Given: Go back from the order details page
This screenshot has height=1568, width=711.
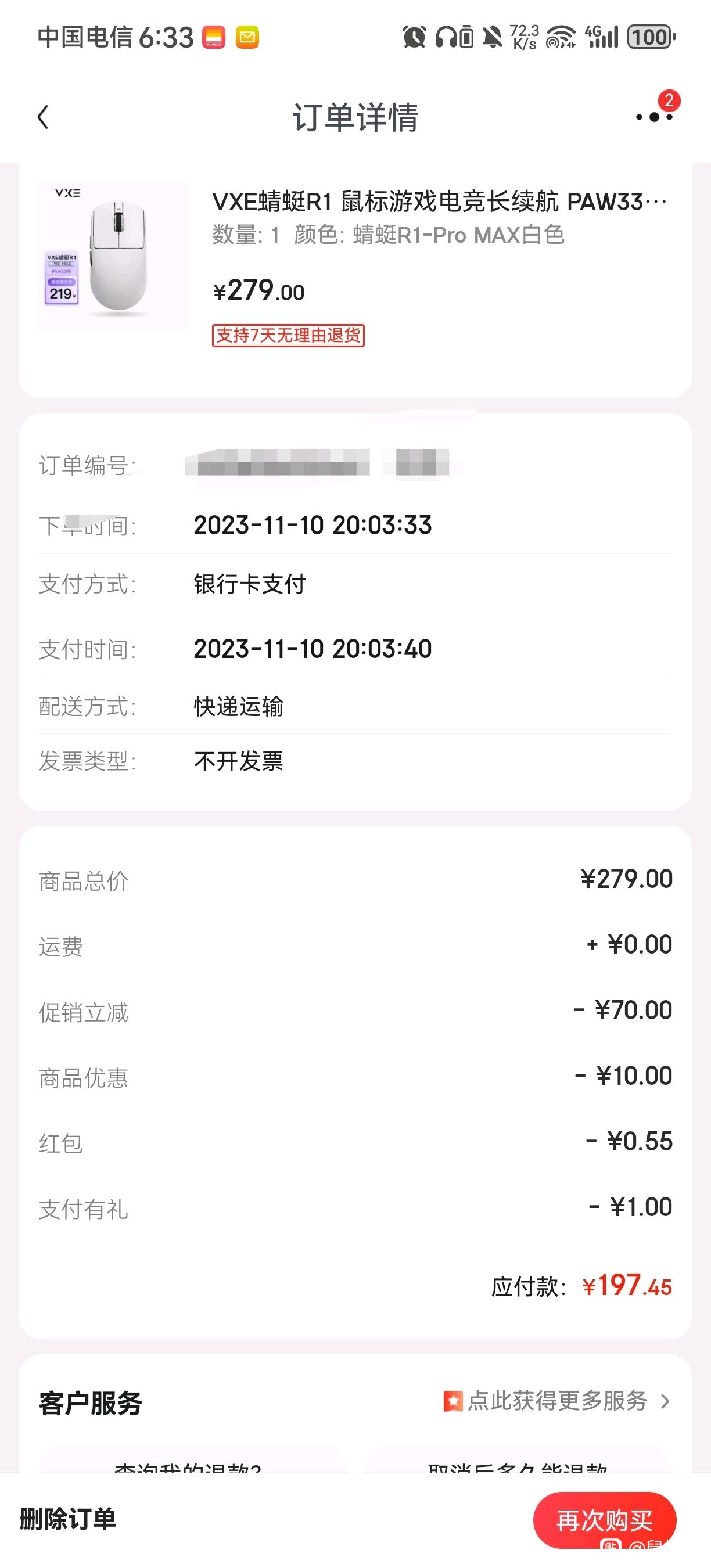Looking at the screenshot, I should pyautogui.click(x=42, y=117).
